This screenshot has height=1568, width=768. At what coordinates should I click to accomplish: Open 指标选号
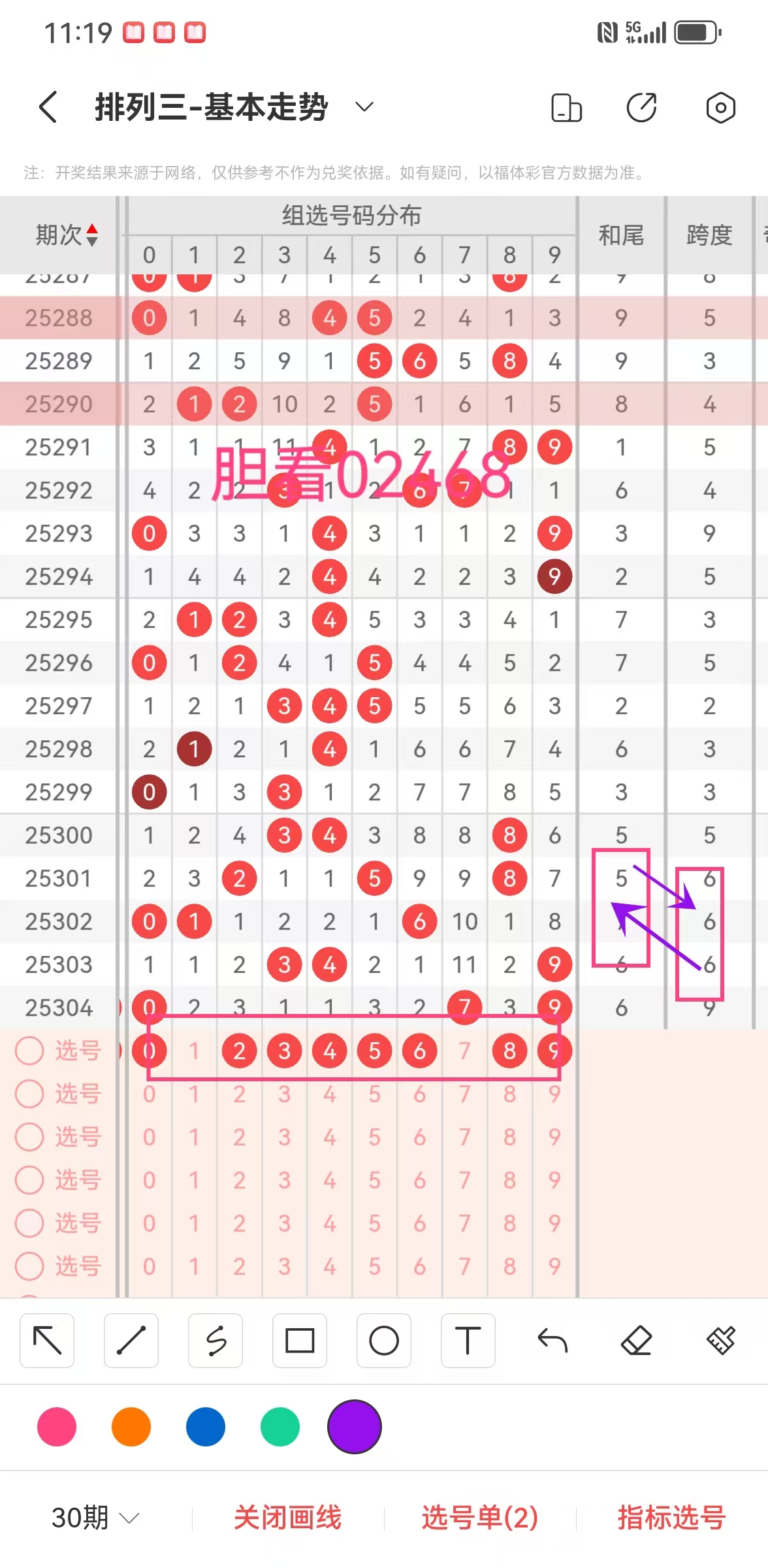click(671, 1517)
